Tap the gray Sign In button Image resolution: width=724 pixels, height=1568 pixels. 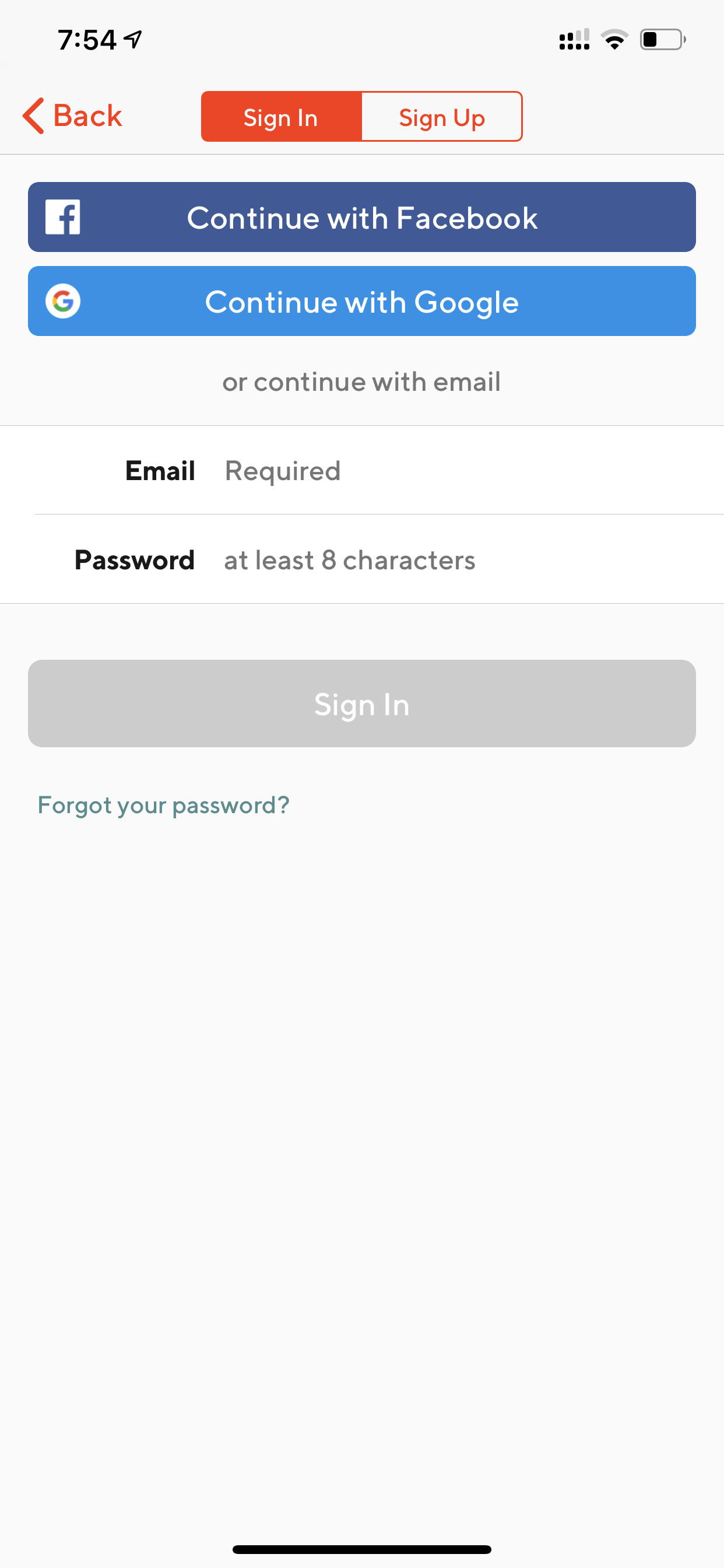pyautogui.click(x=362, y=703)
